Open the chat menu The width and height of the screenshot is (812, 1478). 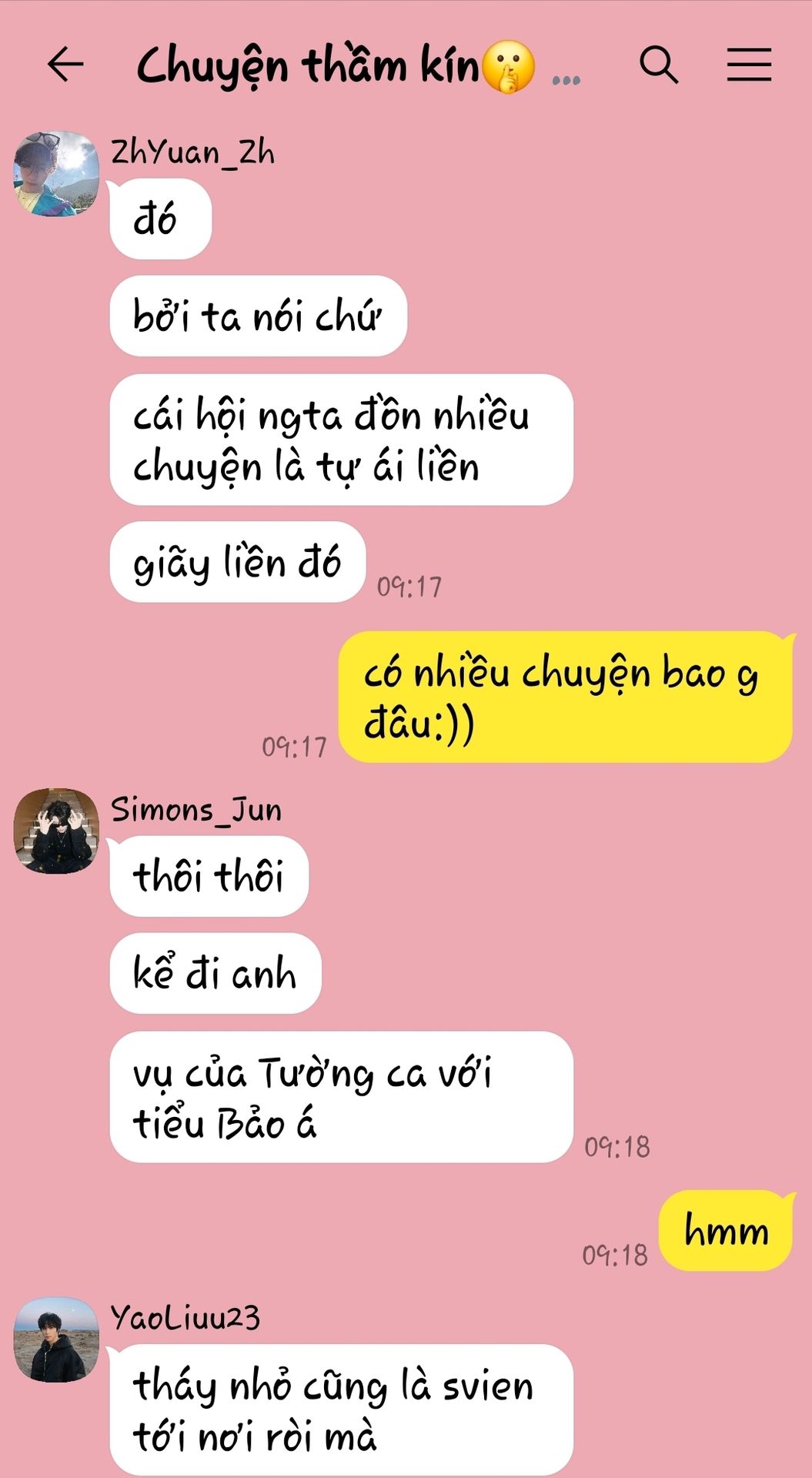pos(749,64)
